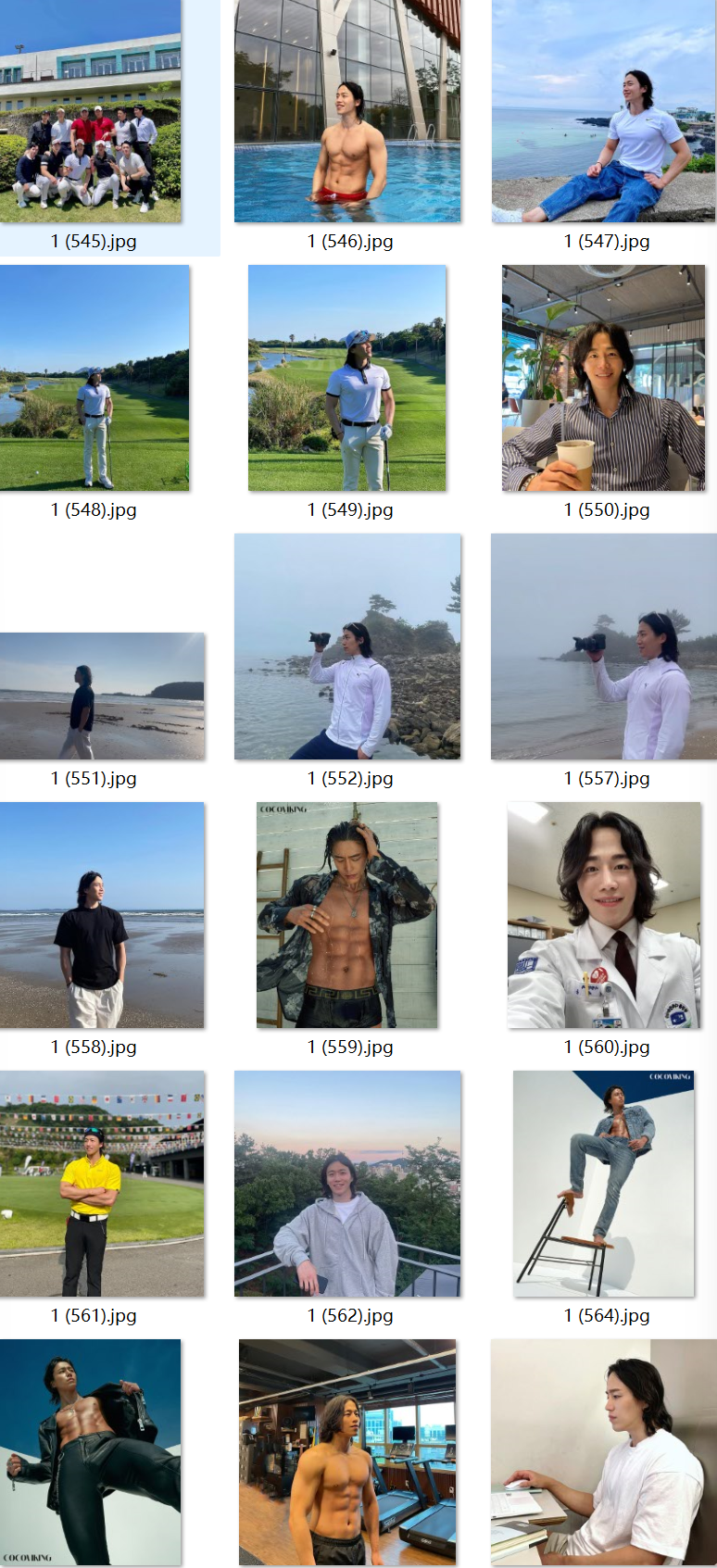Viewport: 717px width, 1568px height.
Task: Select photo 1 (559).jpg
Action: [347, 915]
